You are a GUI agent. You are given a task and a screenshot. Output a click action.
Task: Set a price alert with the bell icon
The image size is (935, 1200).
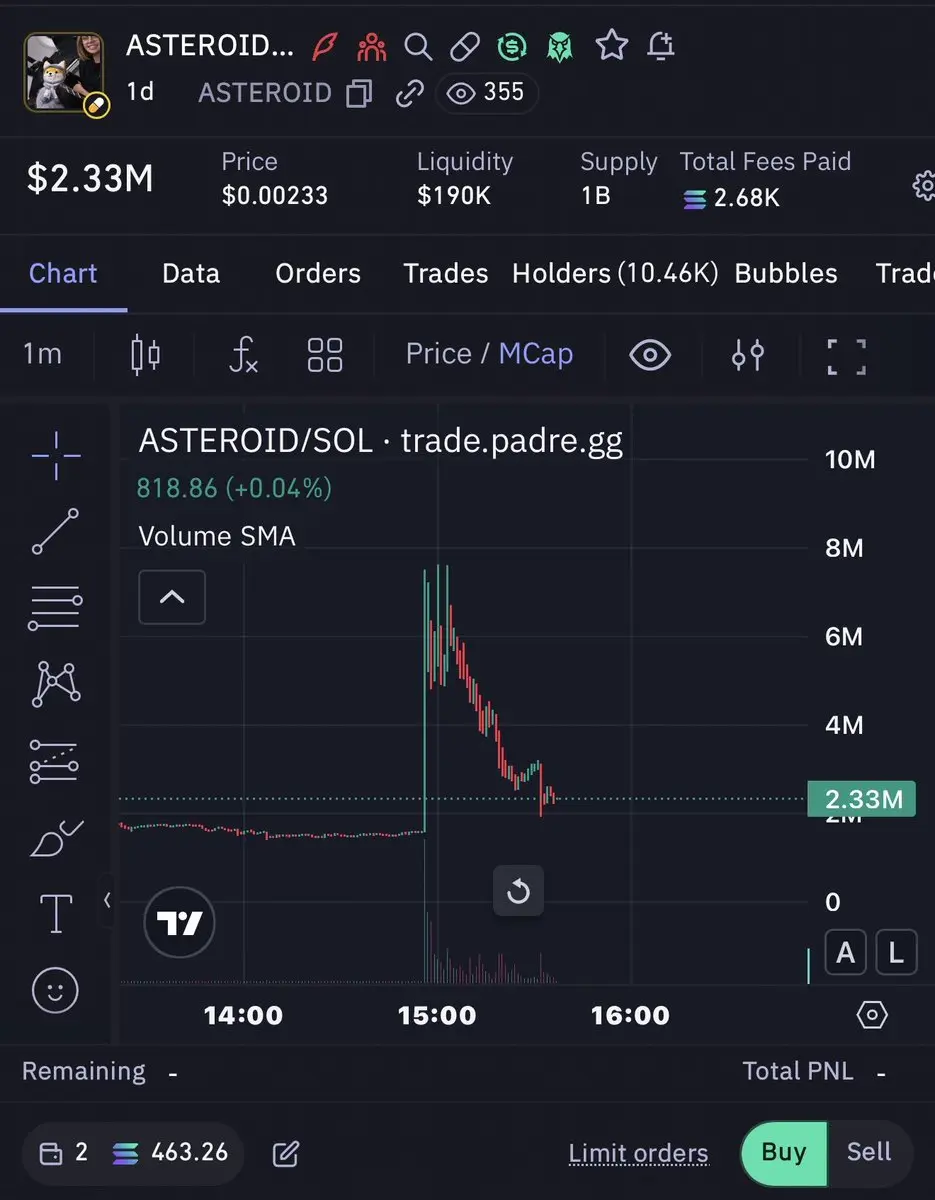[661, 45]
